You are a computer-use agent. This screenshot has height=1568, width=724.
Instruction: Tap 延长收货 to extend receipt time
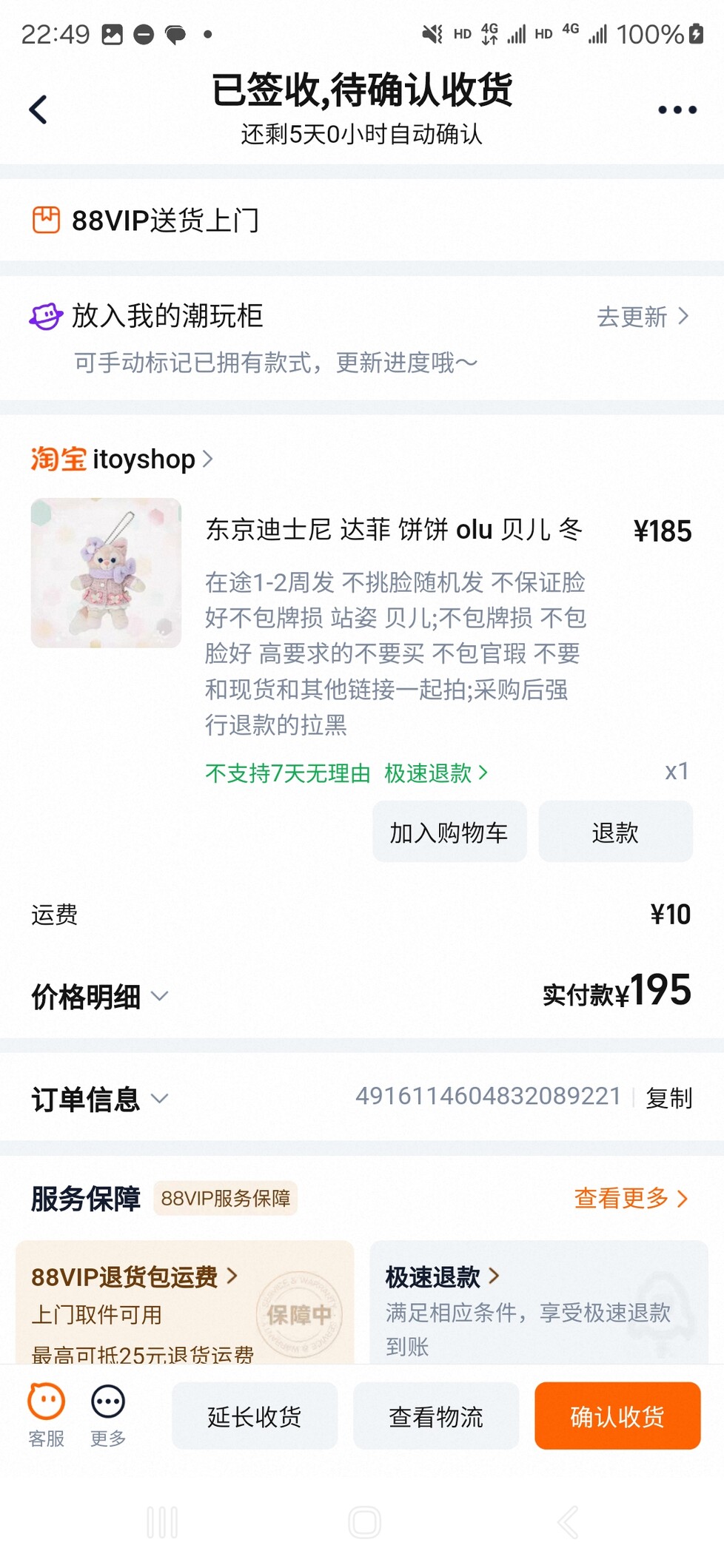[x=255, y=1416]
